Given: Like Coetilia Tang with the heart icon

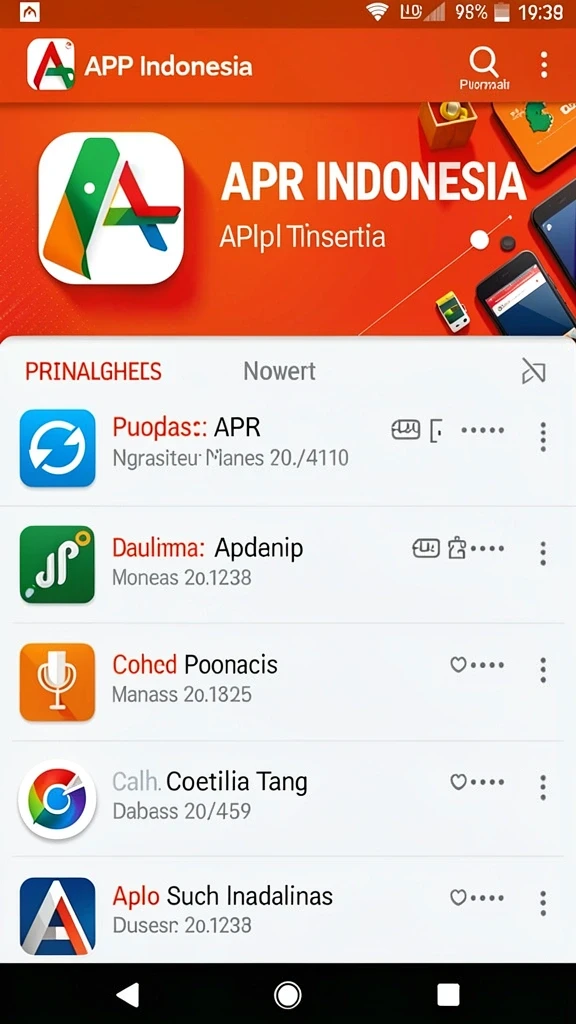Looking at the screenshot, I should [458, 782].
